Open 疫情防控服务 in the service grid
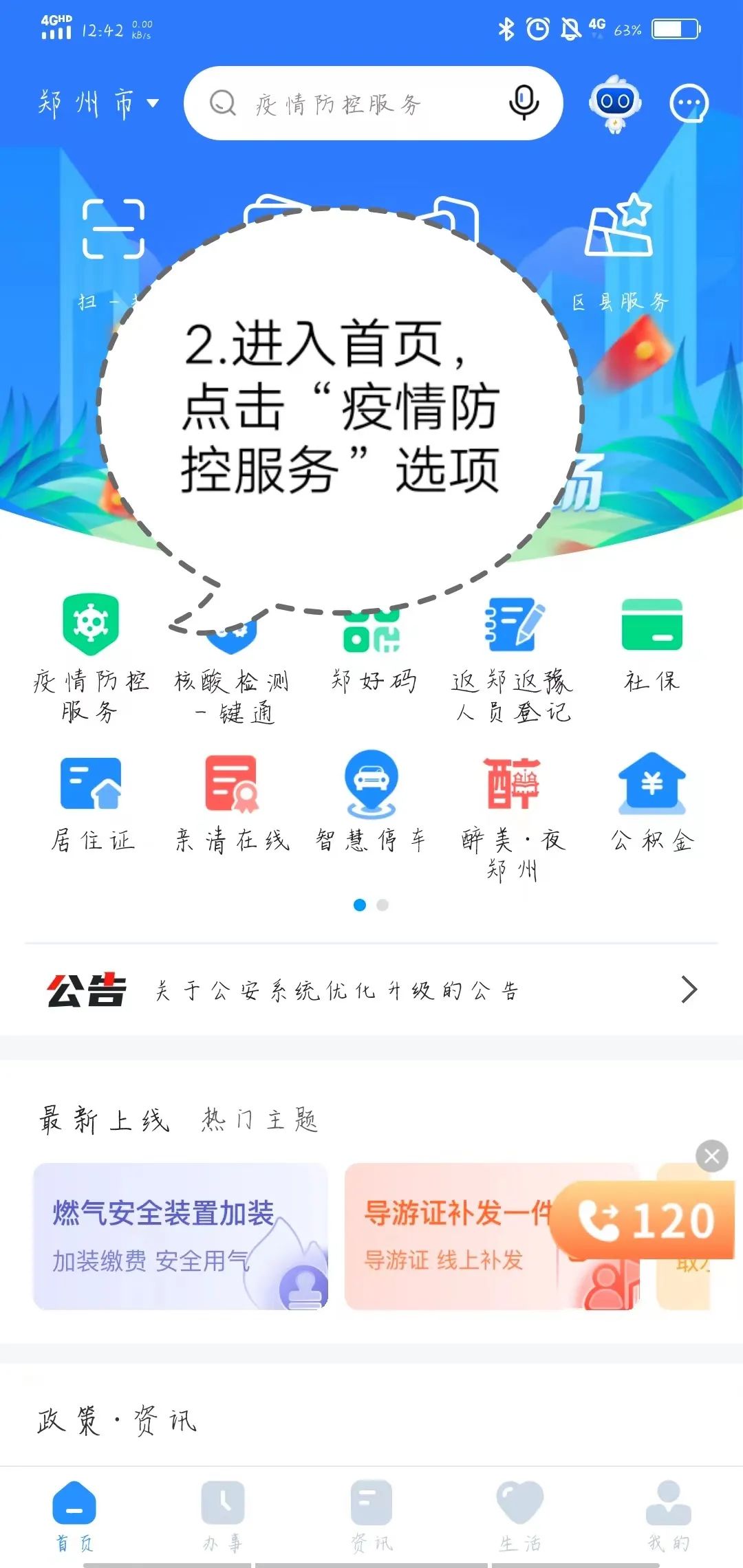This screenshot has width=743, height=1568. coord(91,657)
